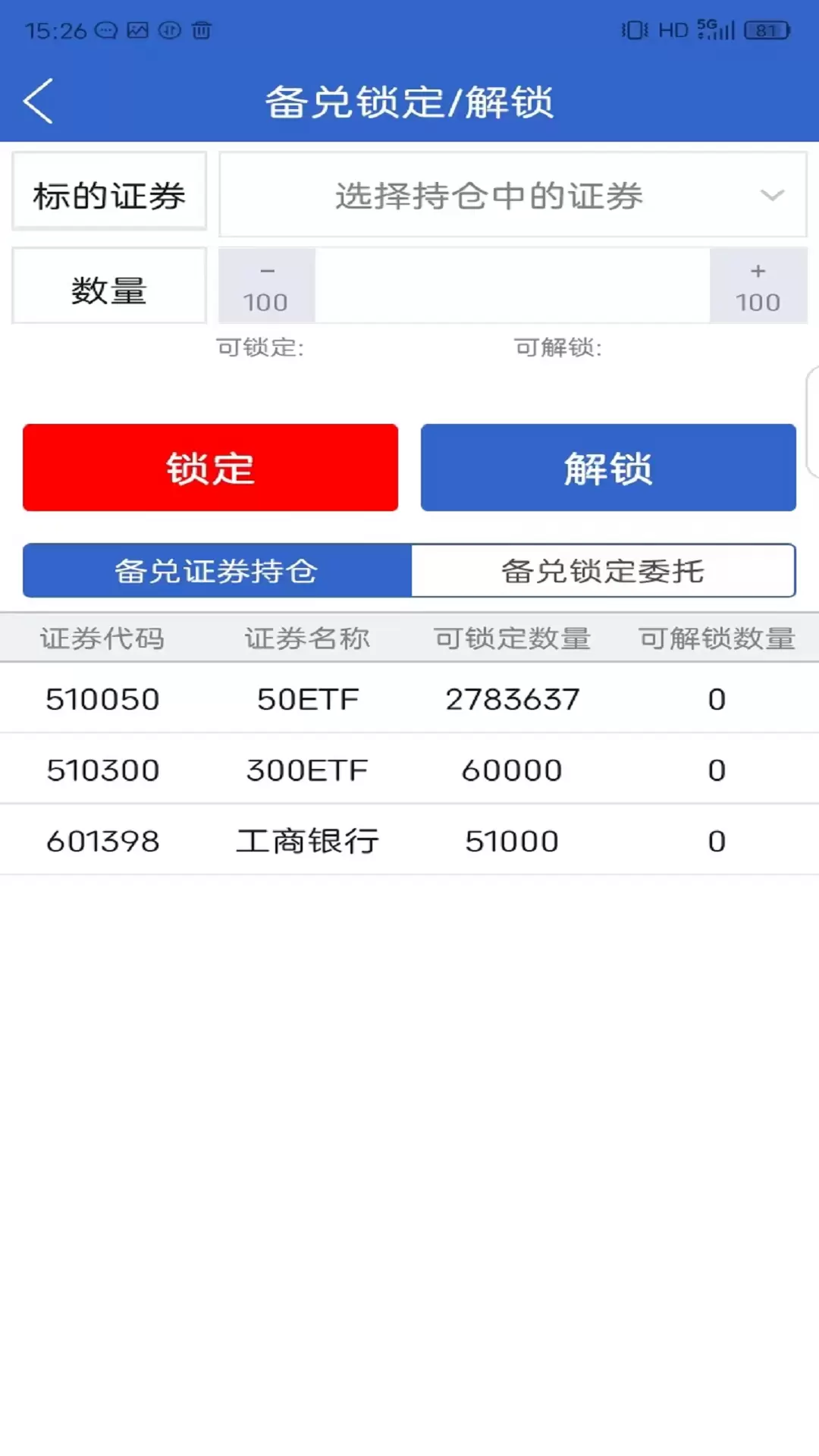Select the 510050 50ETF row

[409, 698]
